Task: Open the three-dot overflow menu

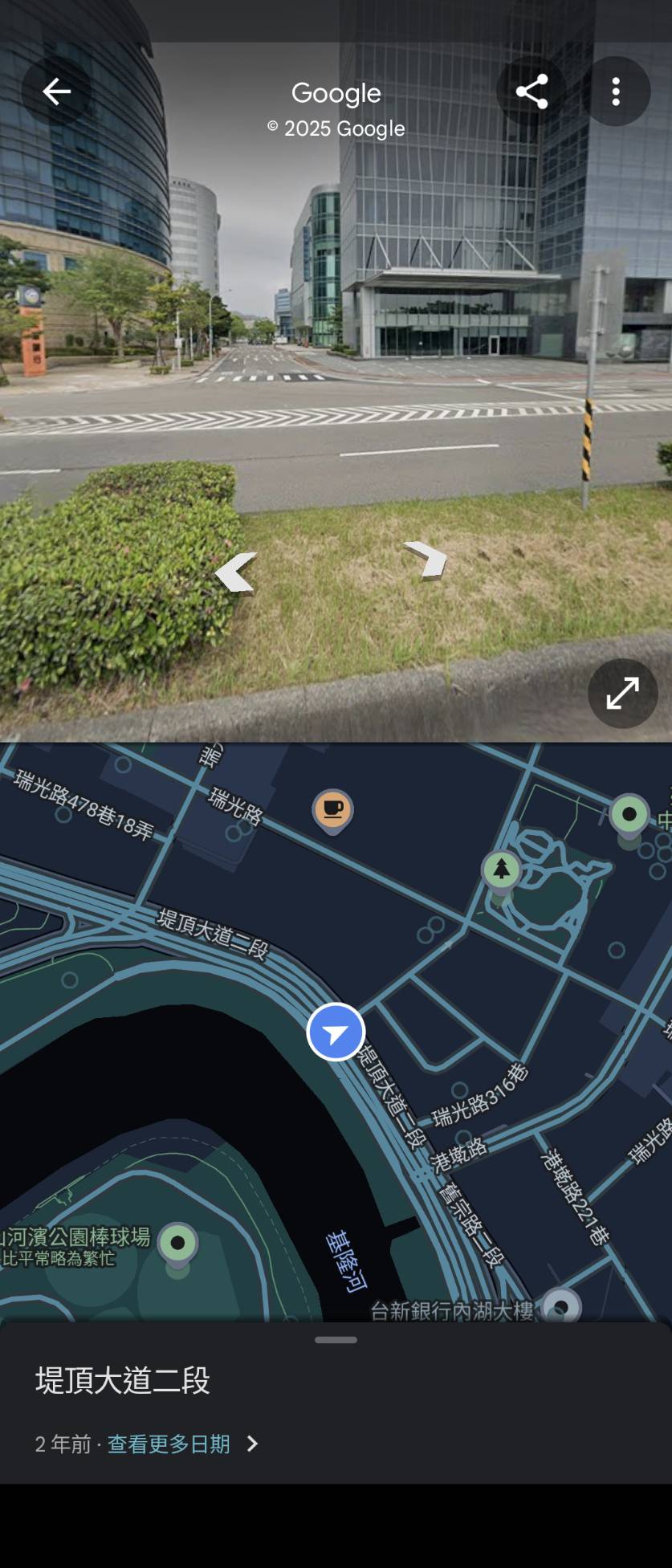Action: (616, 92)
